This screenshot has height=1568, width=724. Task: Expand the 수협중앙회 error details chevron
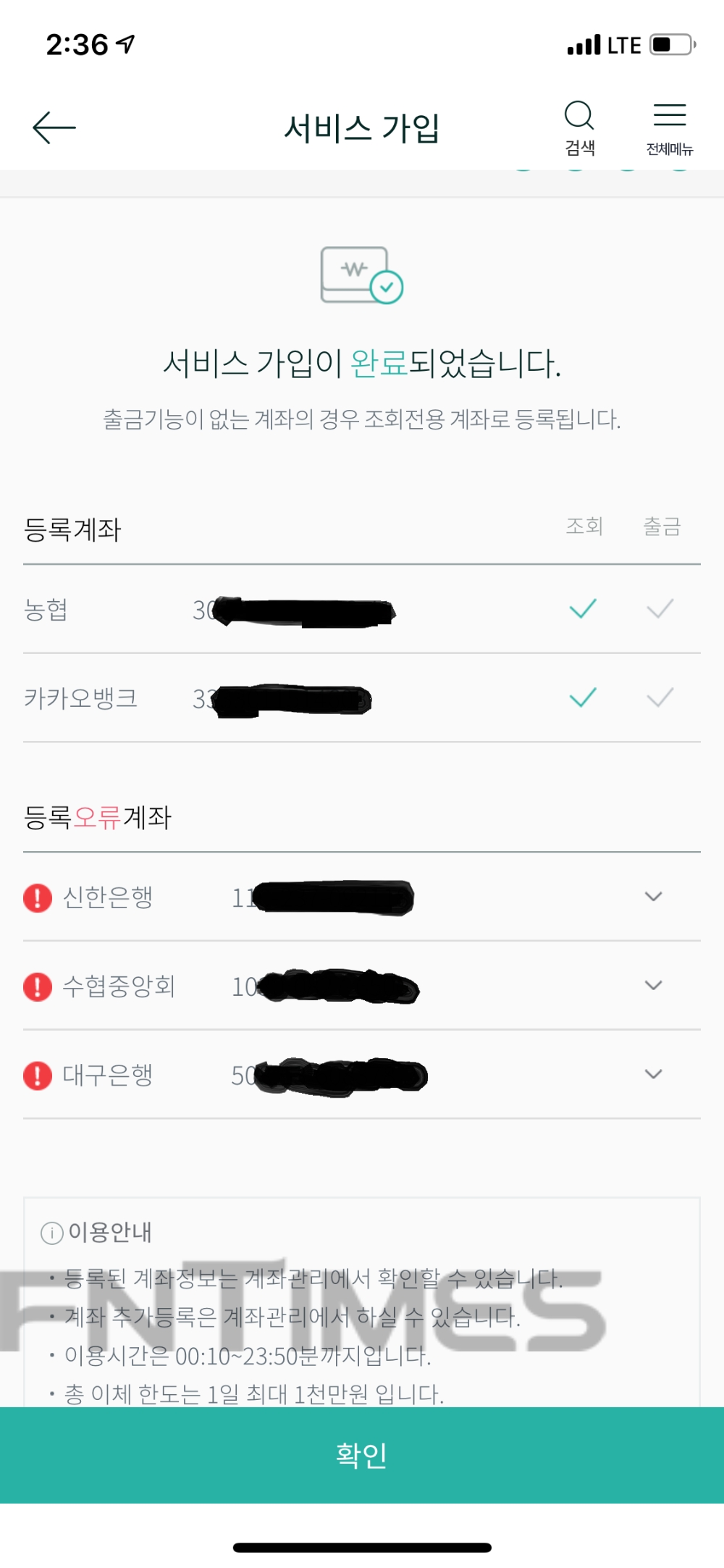654,985
